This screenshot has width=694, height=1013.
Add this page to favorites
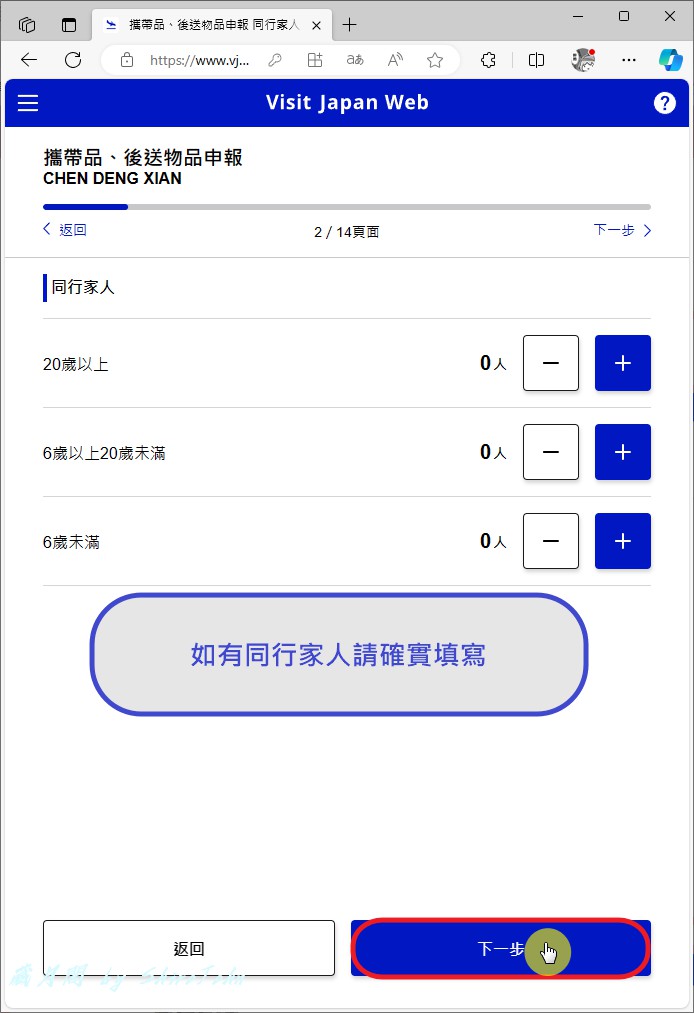pyautogui.click(x=435, y=60)
